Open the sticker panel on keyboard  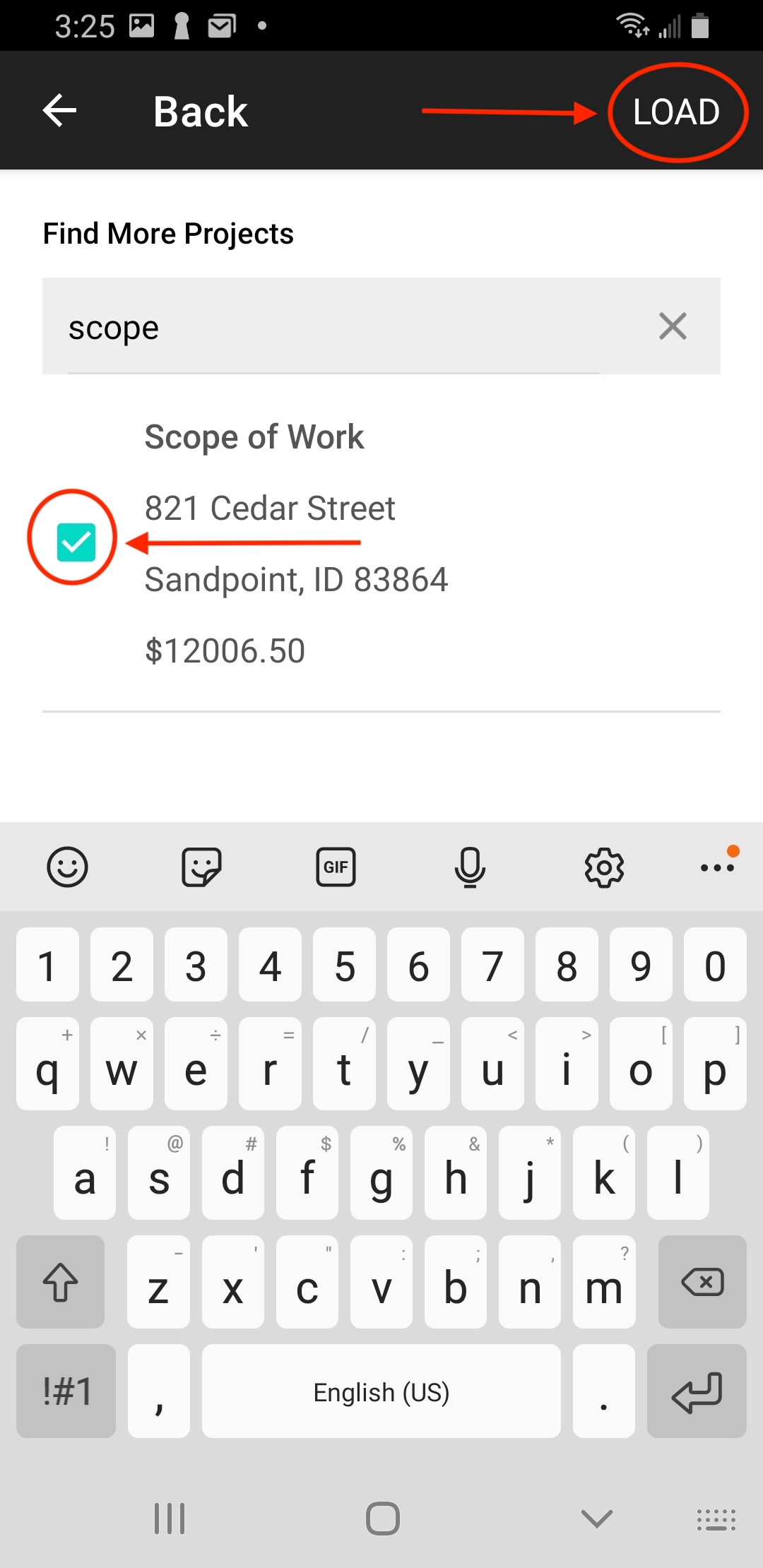[x=201, y=867]
